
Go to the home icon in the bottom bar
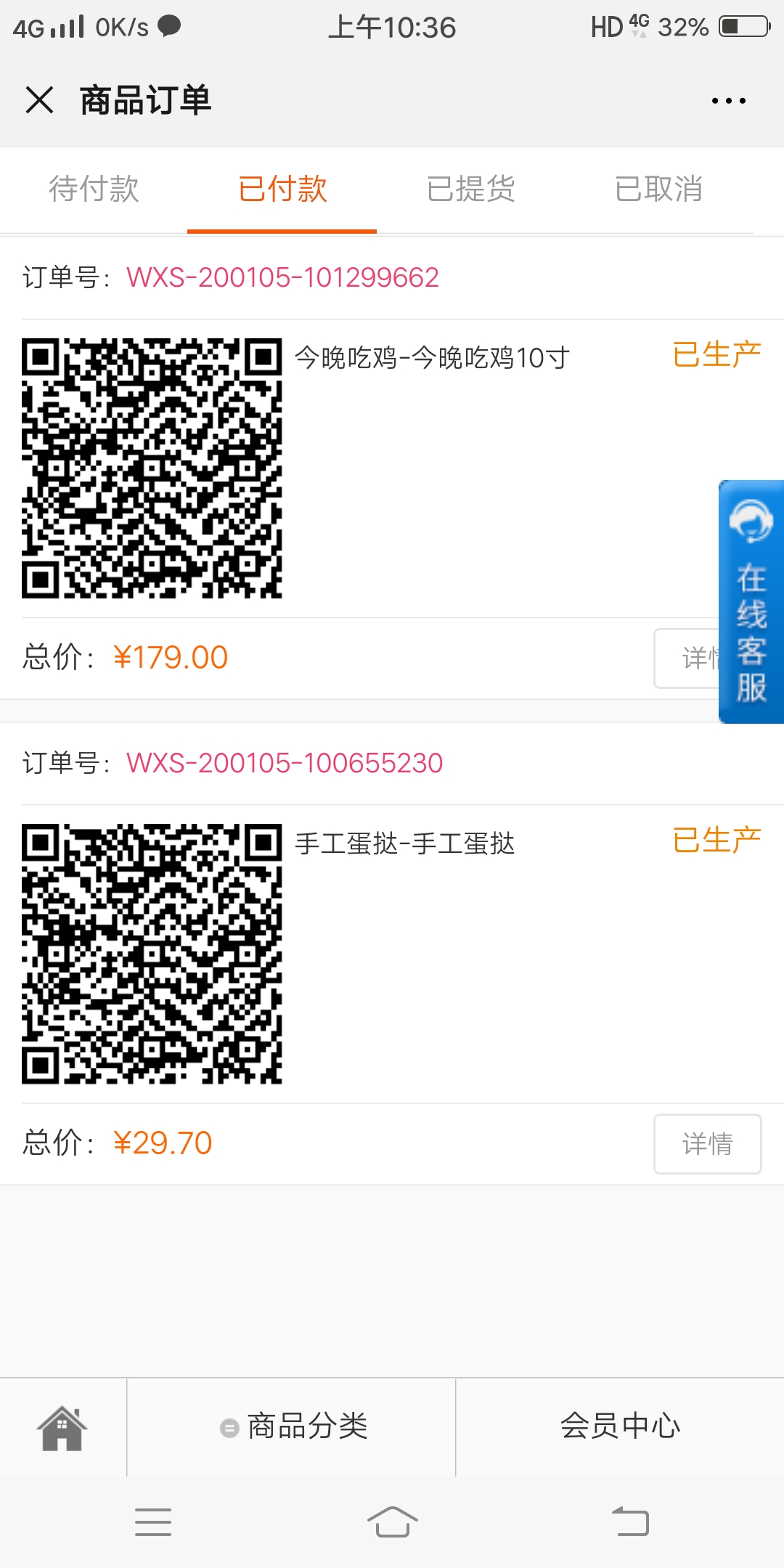(x=62, y=1428)
